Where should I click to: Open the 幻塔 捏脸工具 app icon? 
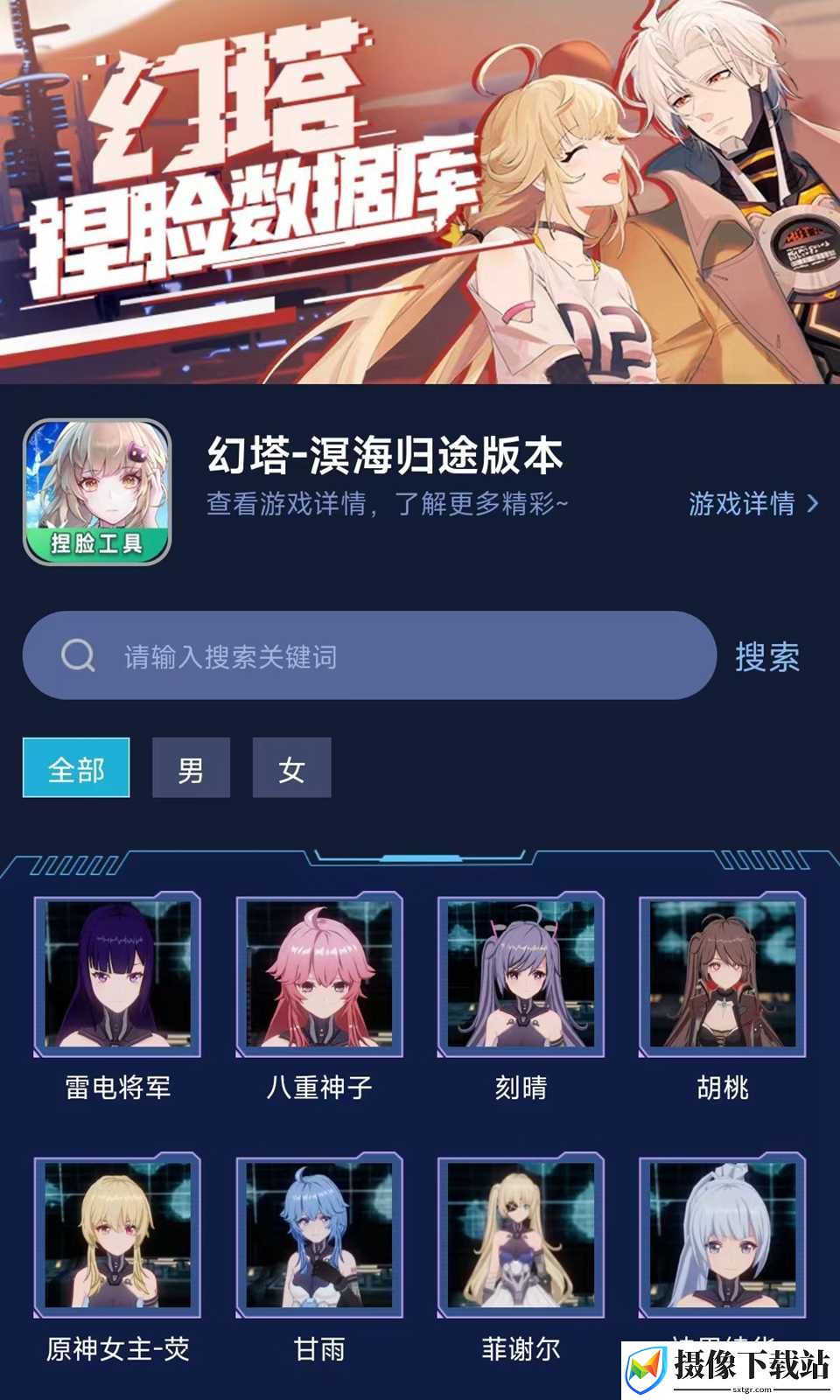97,492
